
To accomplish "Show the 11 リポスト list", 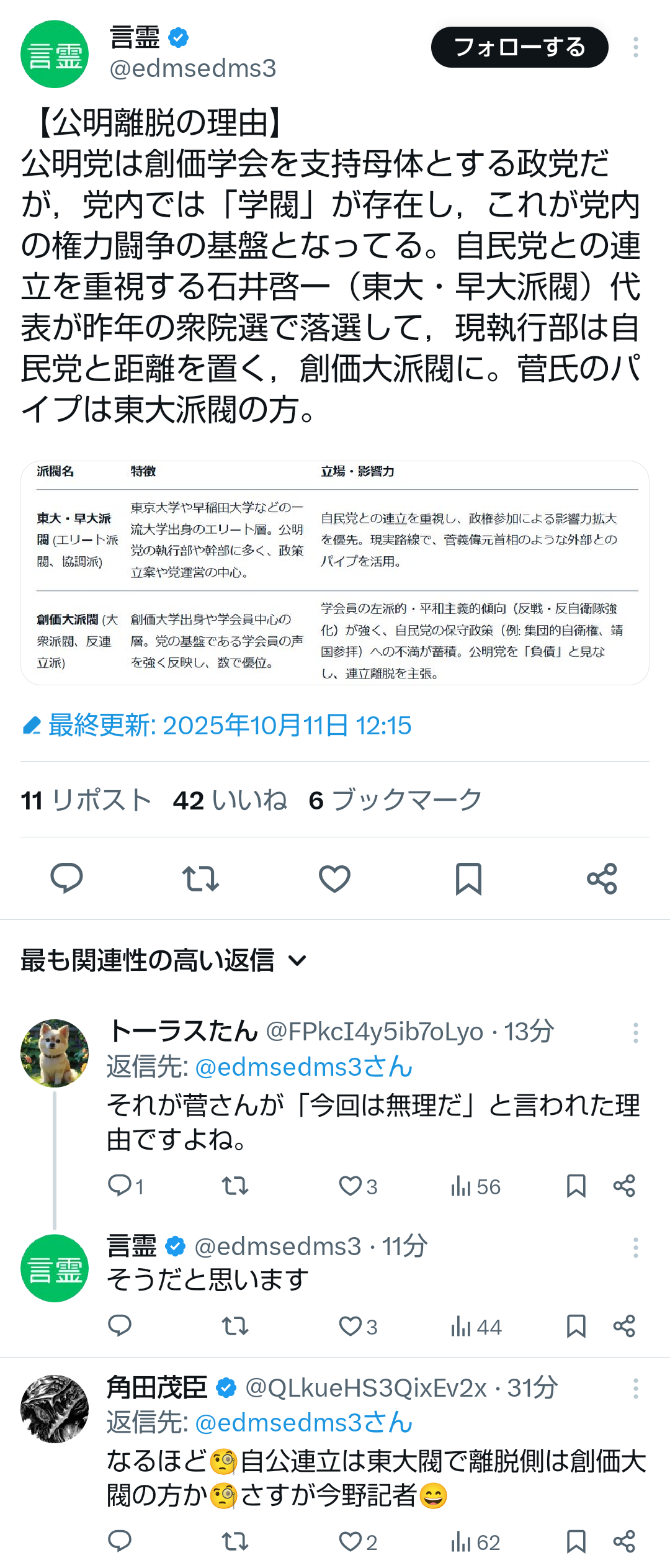I will click(x=86, y=800).
